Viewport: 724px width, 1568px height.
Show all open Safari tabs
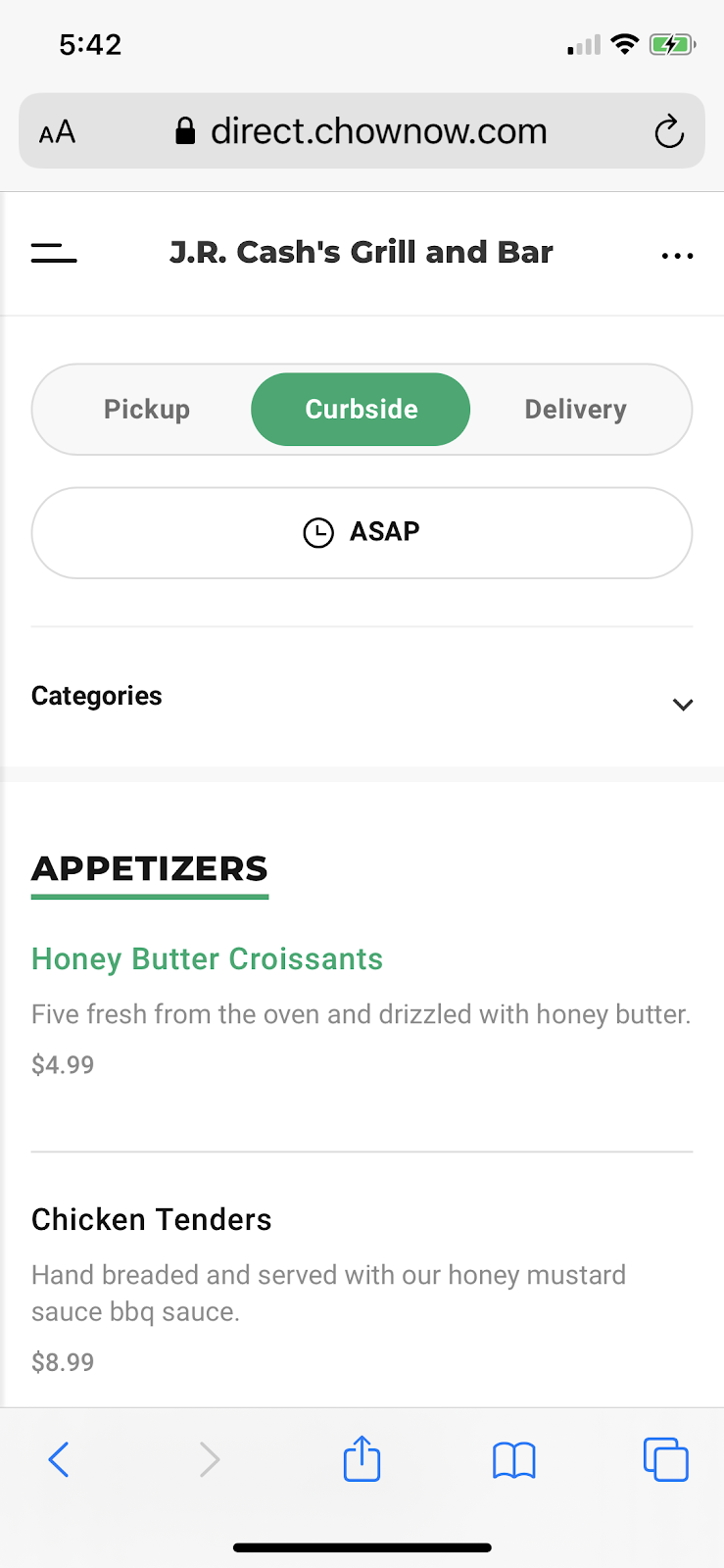tap(665, 1459)
